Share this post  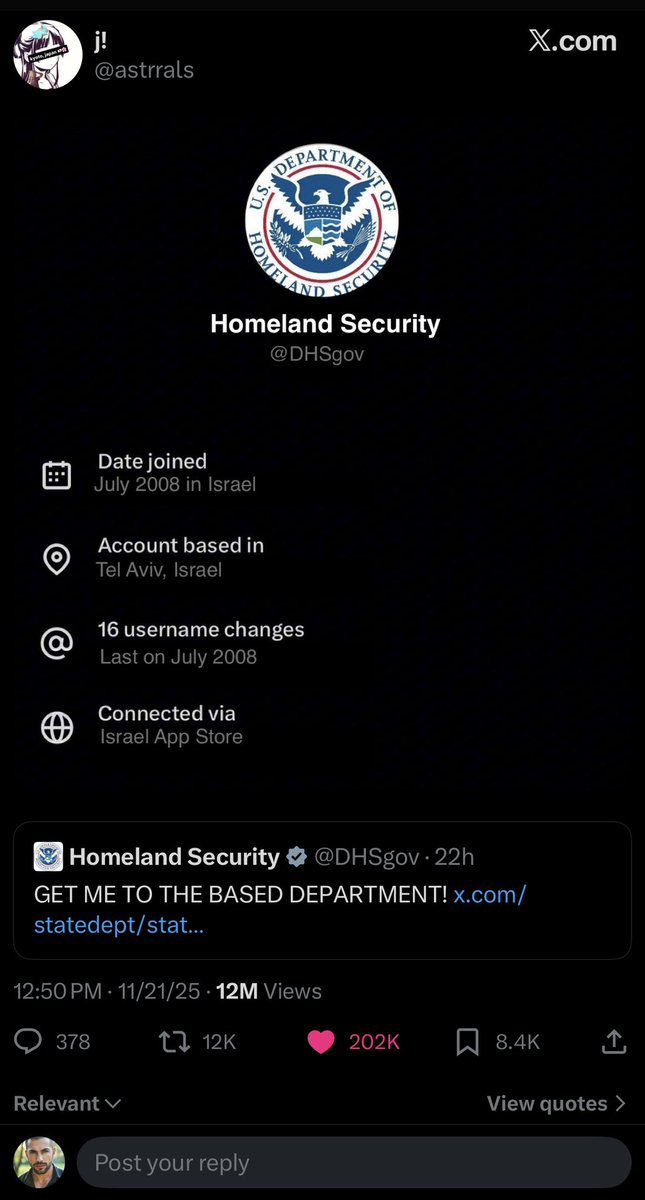(614, 1041)
